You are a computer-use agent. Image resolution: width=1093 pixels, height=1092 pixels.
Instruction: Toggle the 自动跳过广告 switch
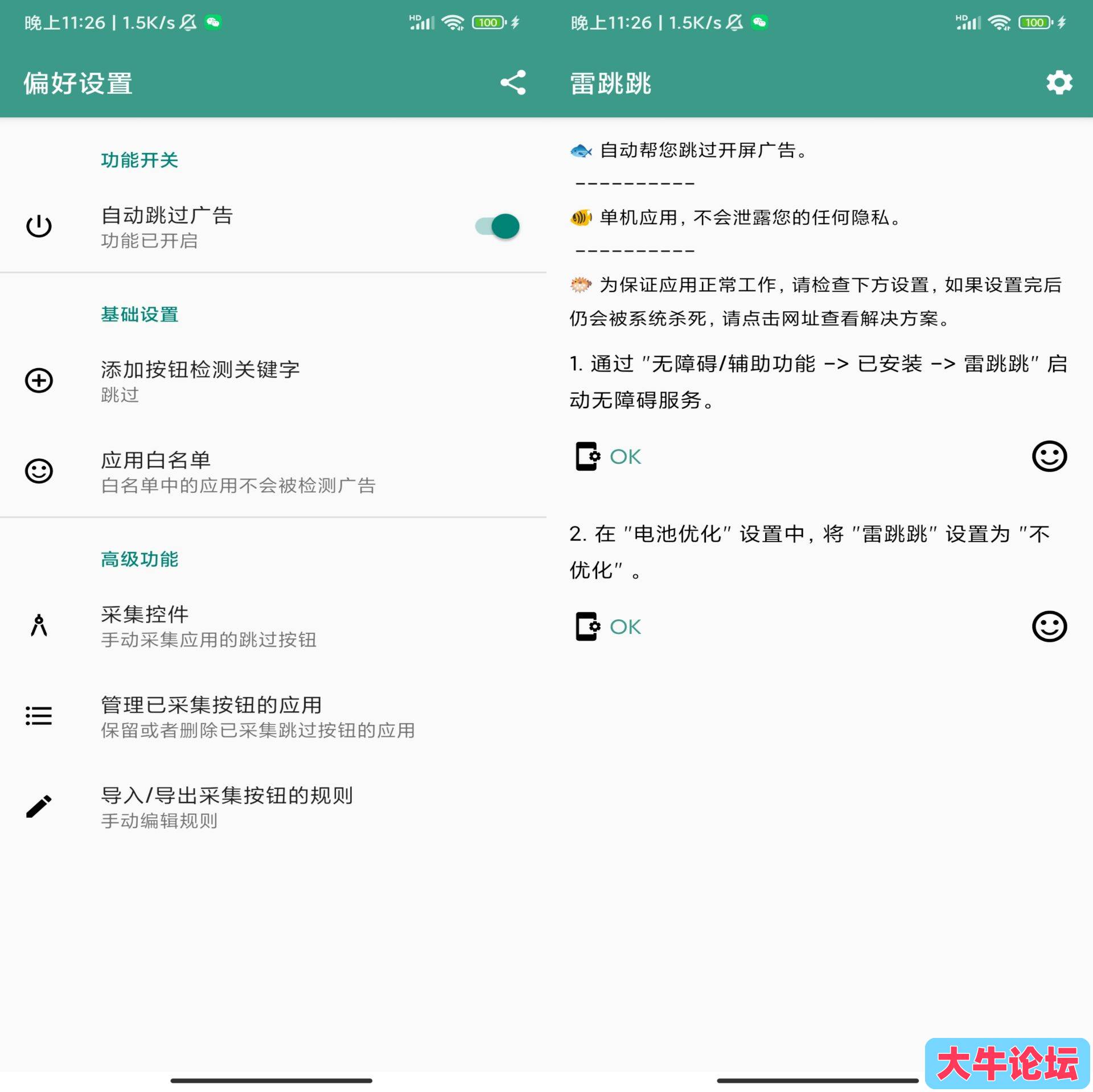point(498,226)
